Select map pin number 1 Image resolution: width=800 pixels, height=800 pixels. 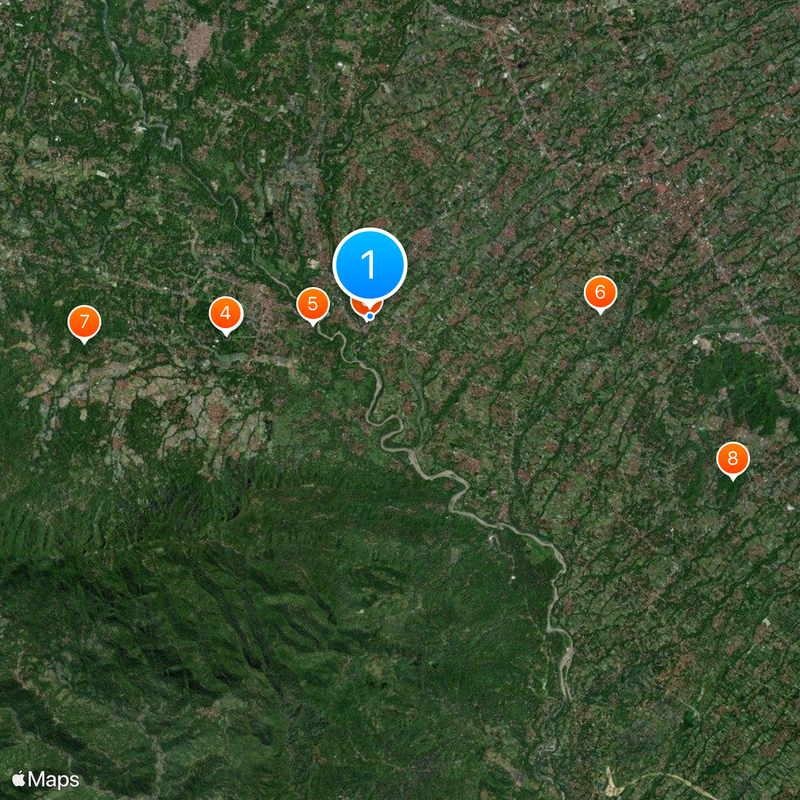370,265
